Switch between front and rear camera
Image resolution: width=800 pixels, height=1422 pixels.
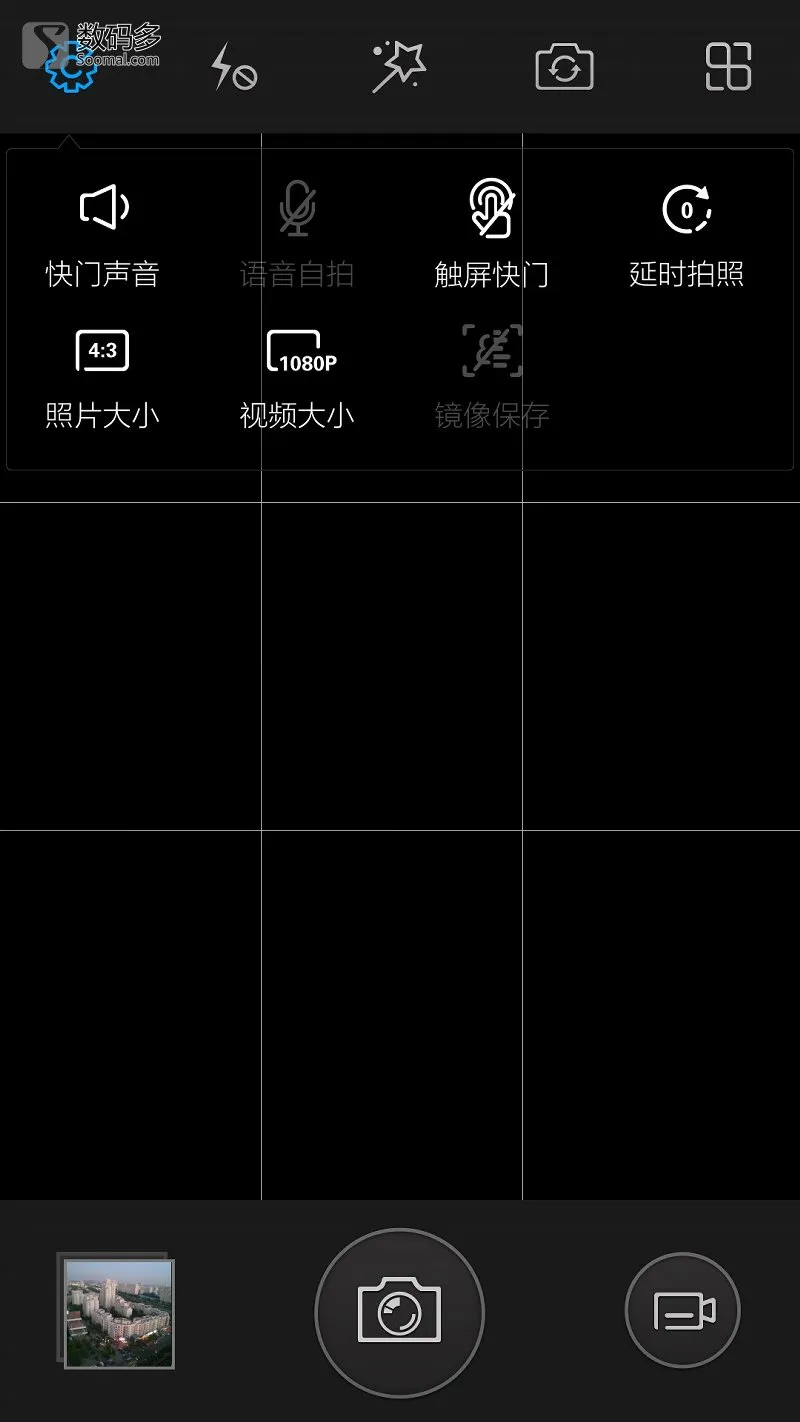564,67
